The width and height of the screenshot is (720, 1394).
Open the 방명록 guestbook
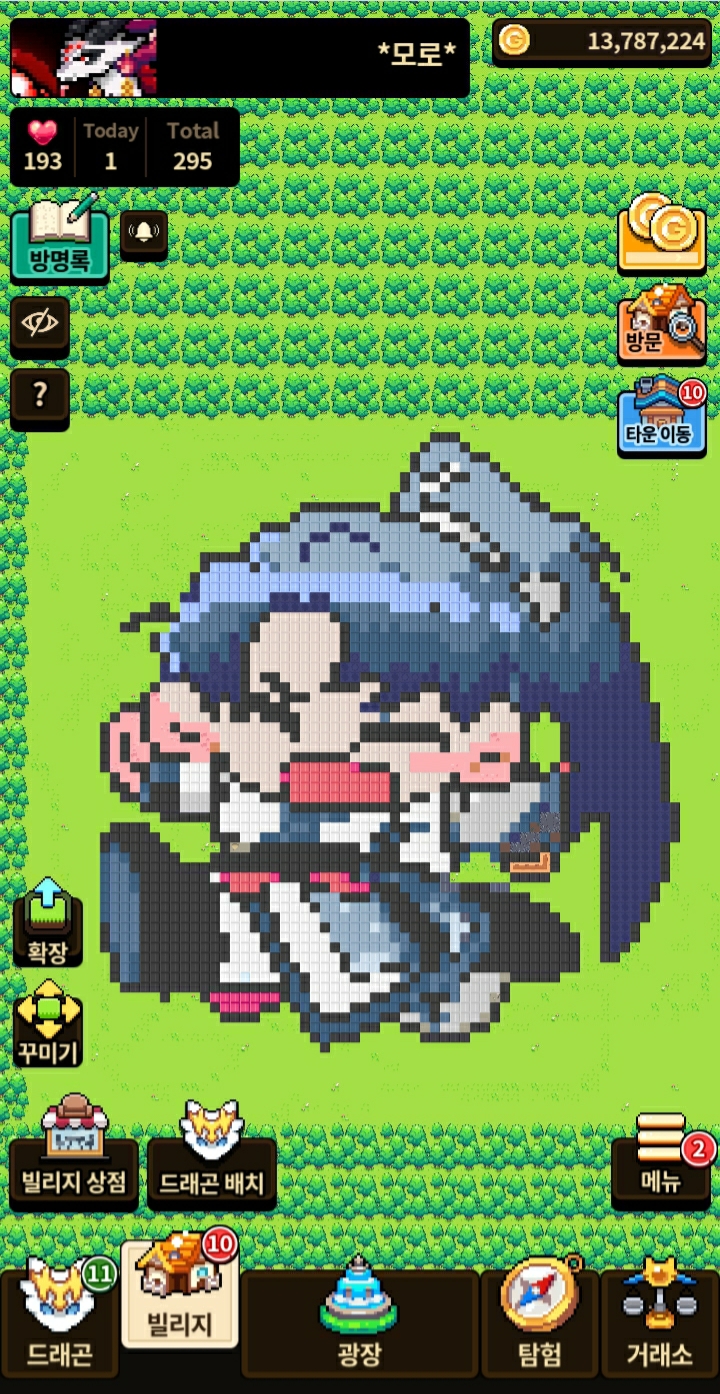pyautogui.click(x=60, y=240)
